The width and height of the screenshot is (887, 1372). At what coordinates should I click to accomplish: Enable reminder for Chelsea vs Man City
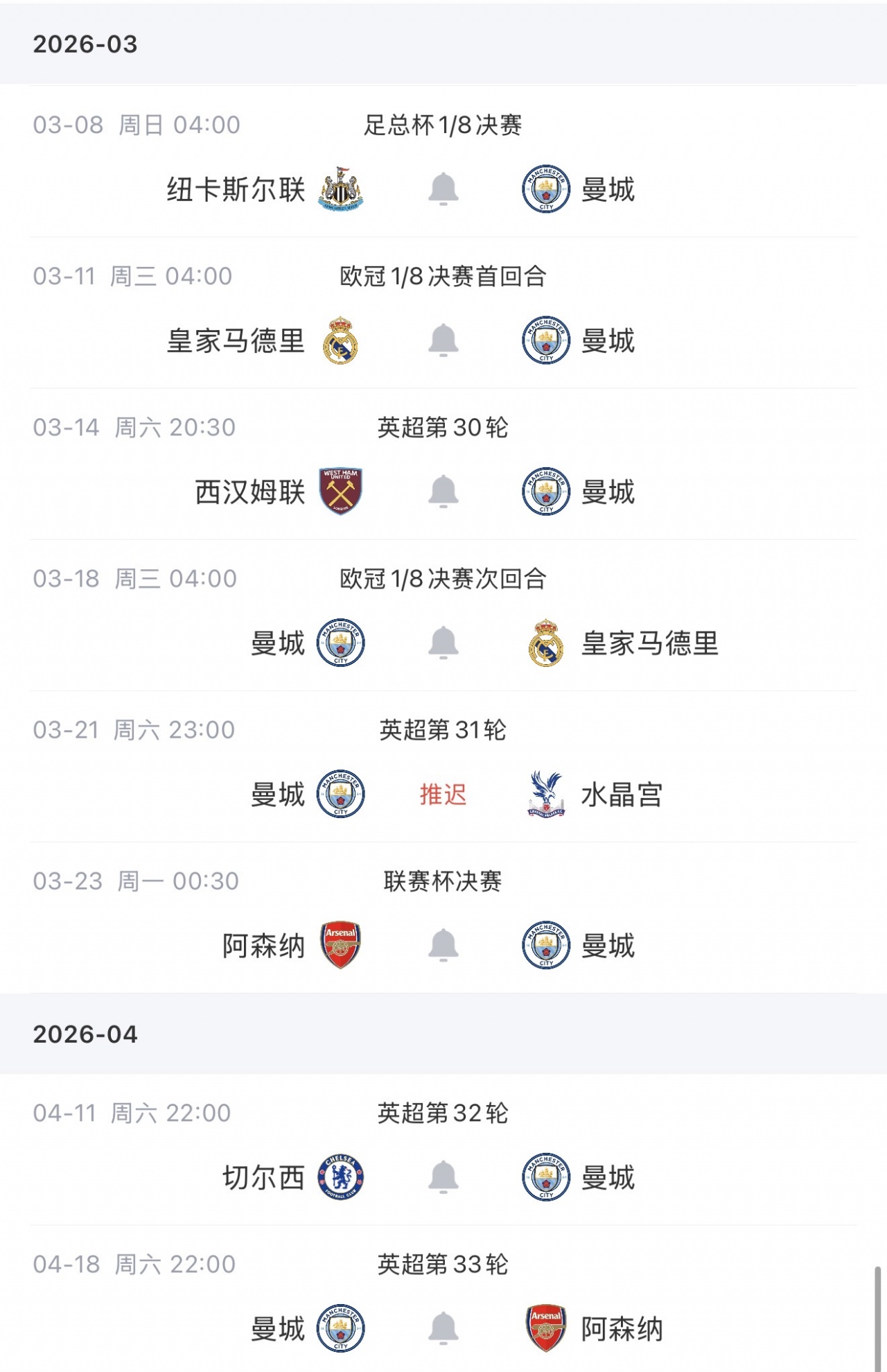coord(443,1176)
